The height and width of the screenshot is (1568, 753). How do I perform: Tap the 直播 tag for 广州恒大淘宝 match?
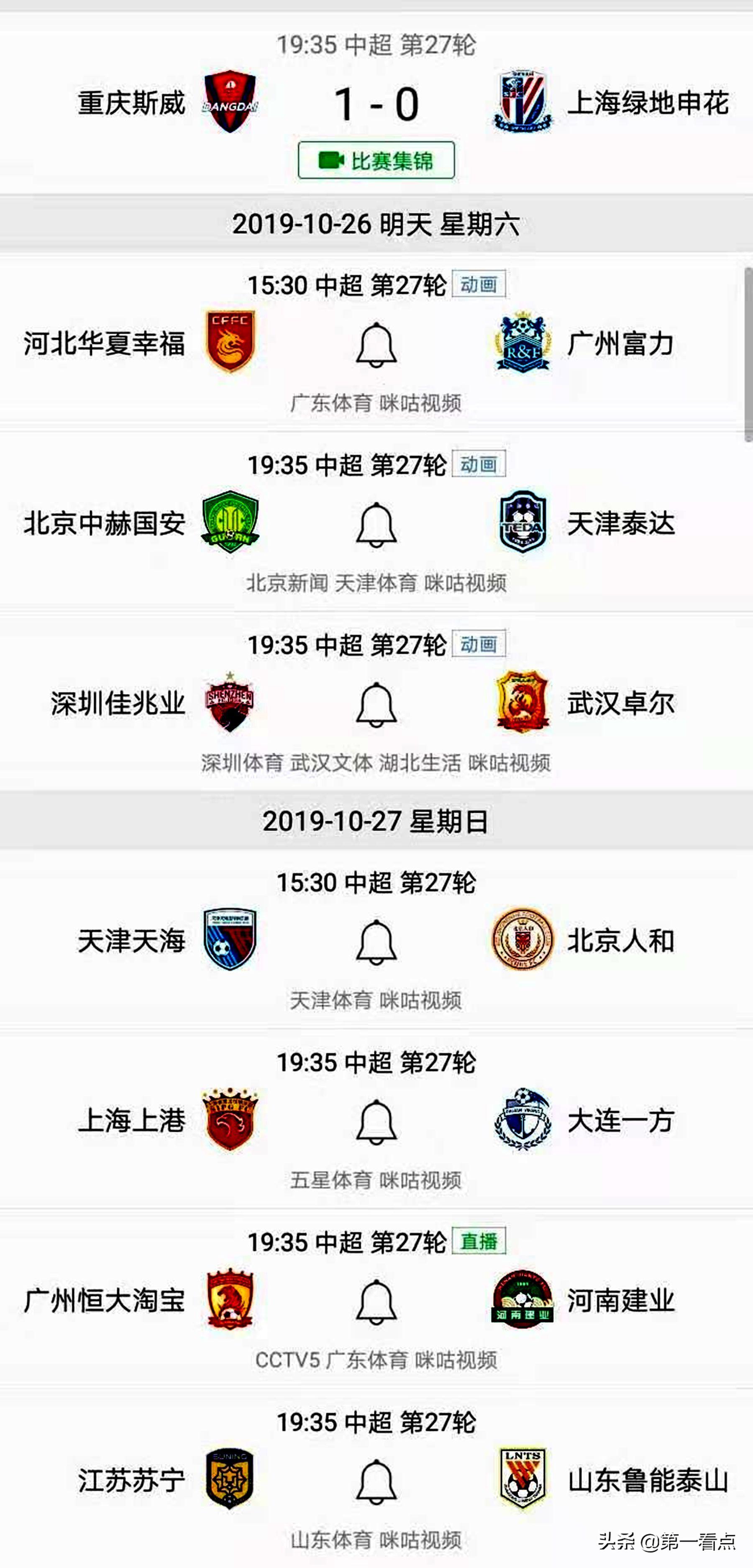479,1242
